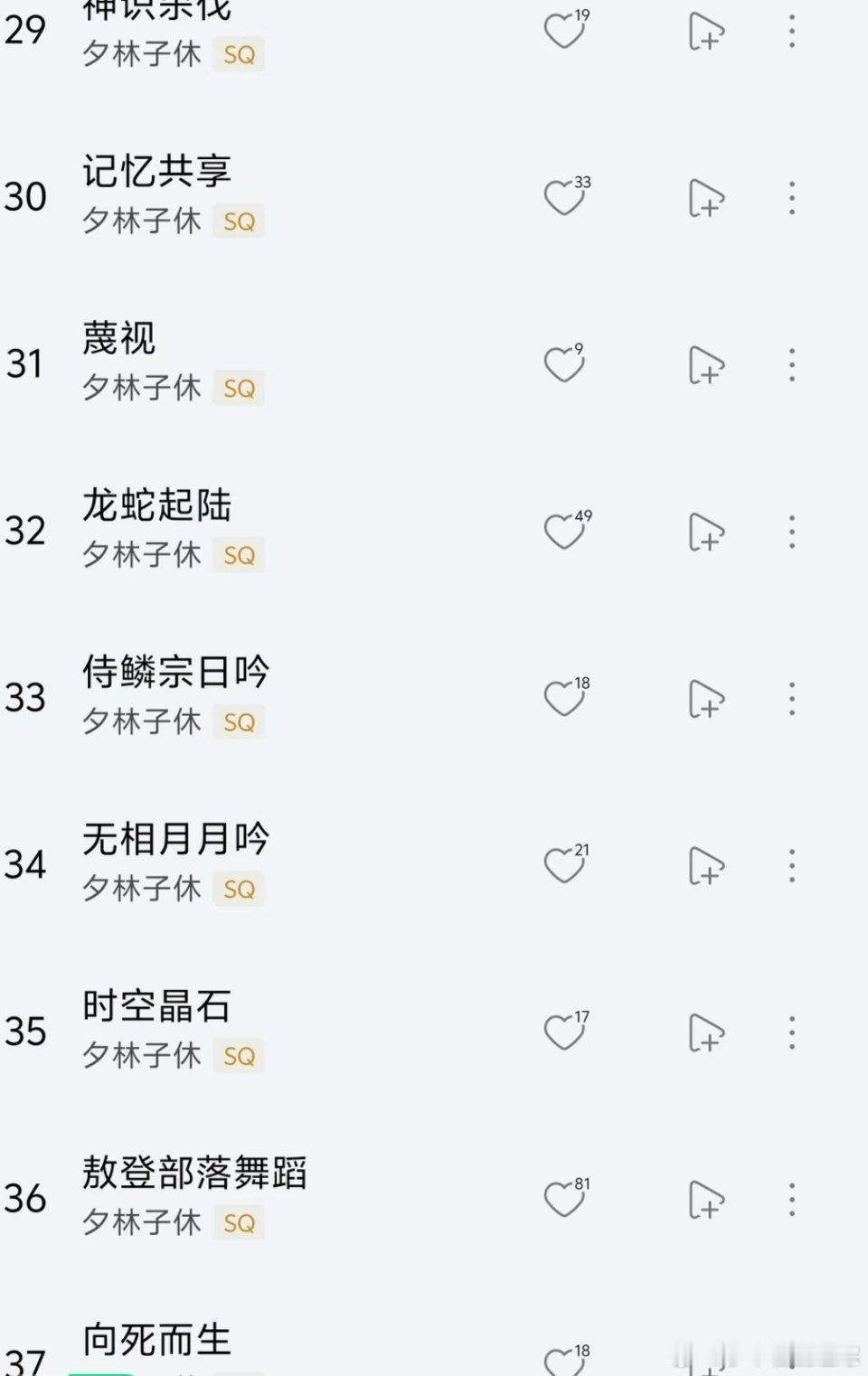
Task: Click artist name "夕林子休" under "记忆共享"
Action: coord(141,221)
